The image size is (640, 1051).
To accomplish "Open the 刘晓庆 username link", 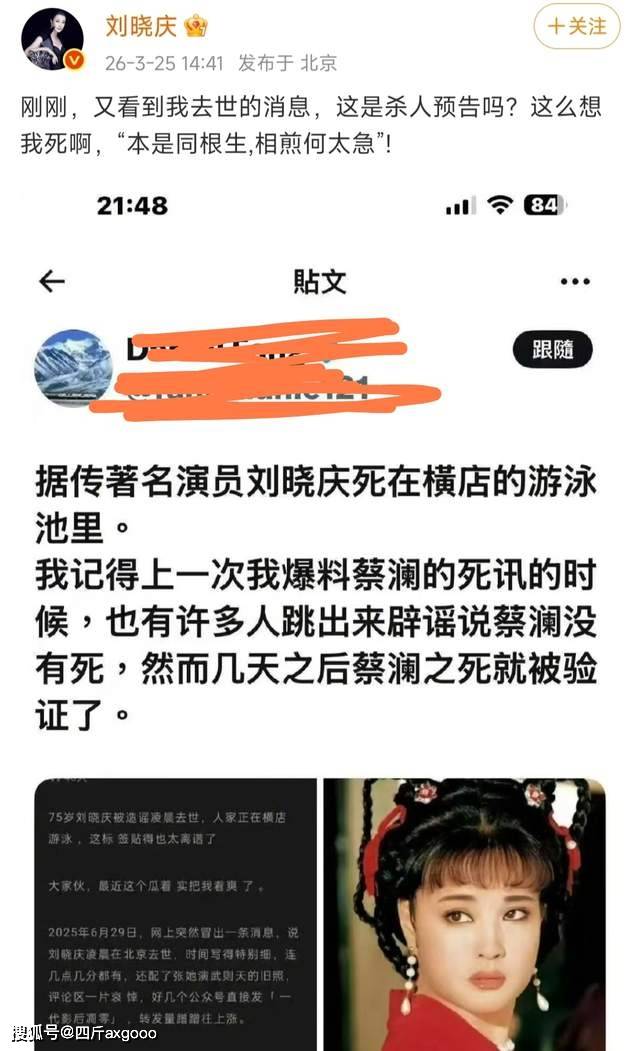I will pos(141,26).
